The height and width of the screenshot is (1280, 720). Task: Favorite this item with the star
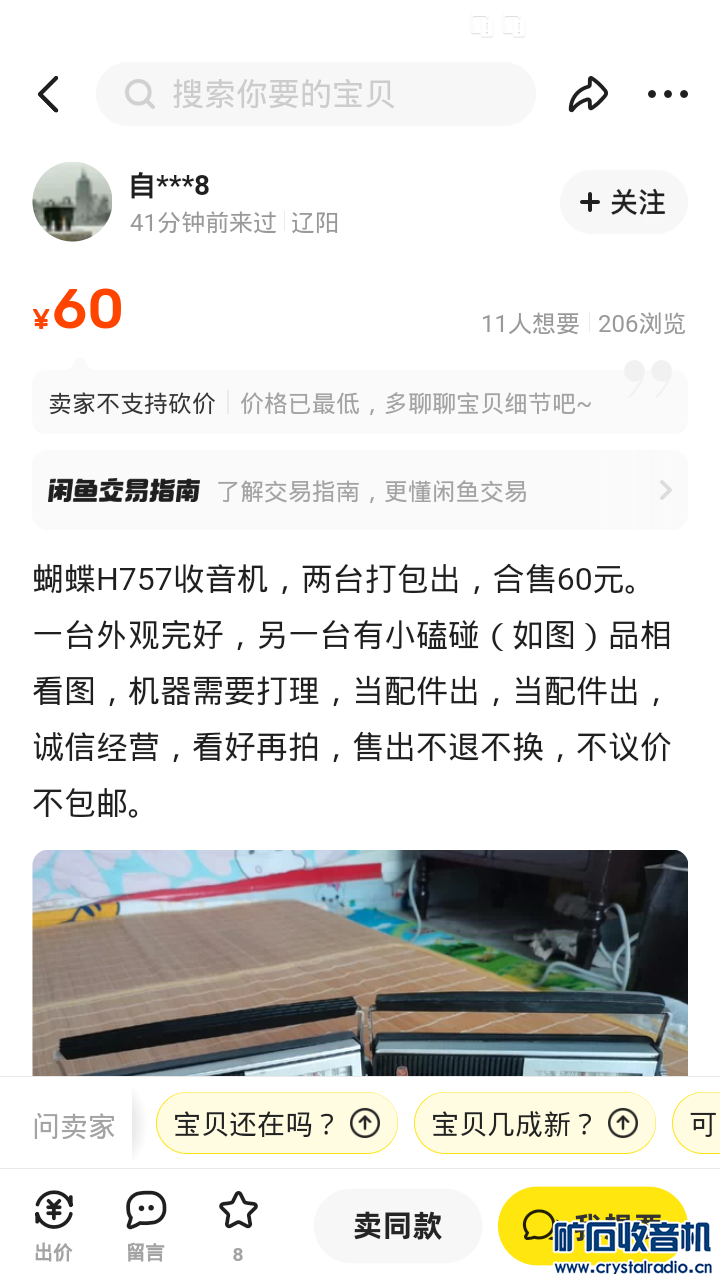click(x=238, y=1224)
